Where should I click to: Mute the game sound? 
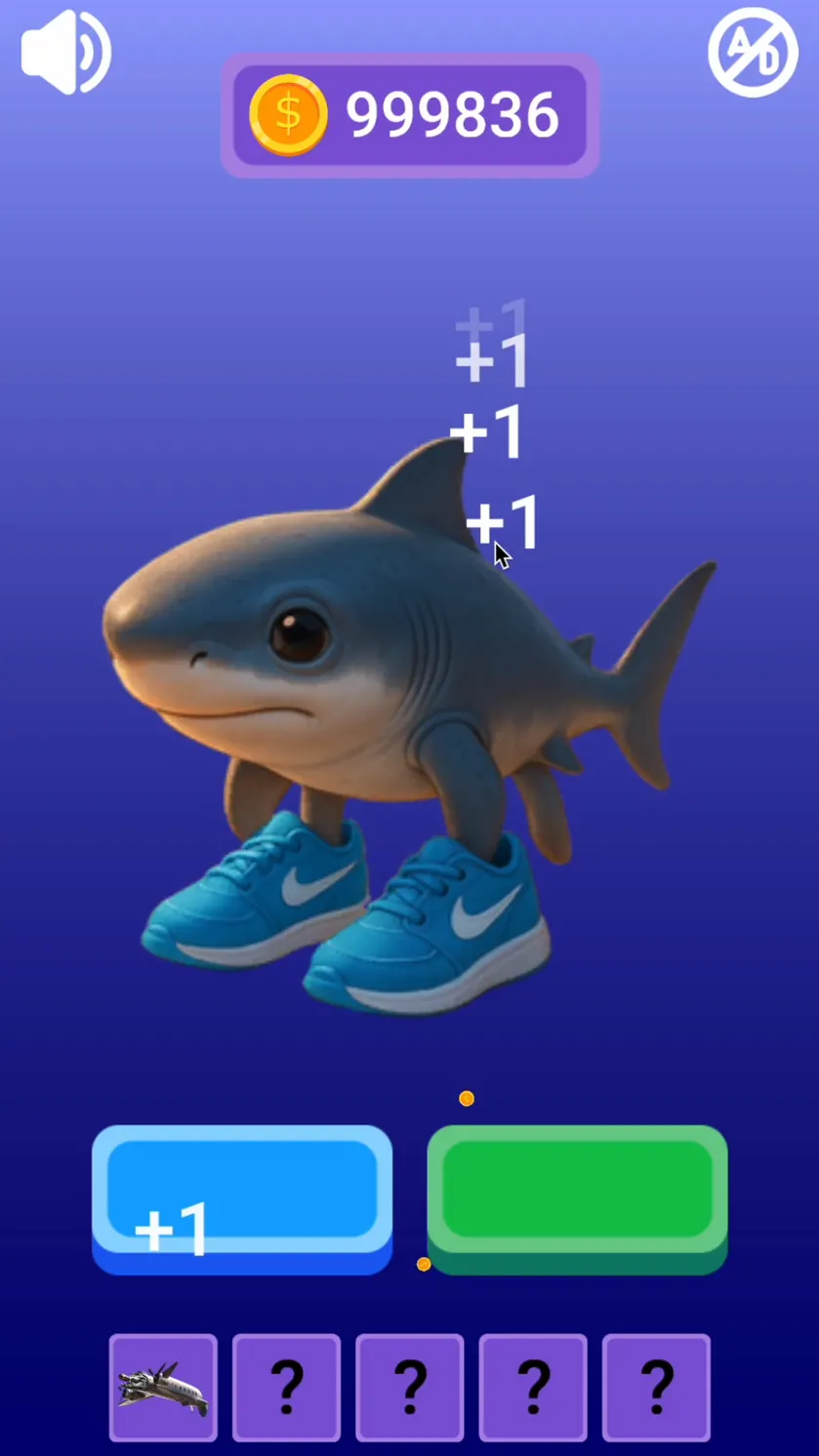[65, 53]
